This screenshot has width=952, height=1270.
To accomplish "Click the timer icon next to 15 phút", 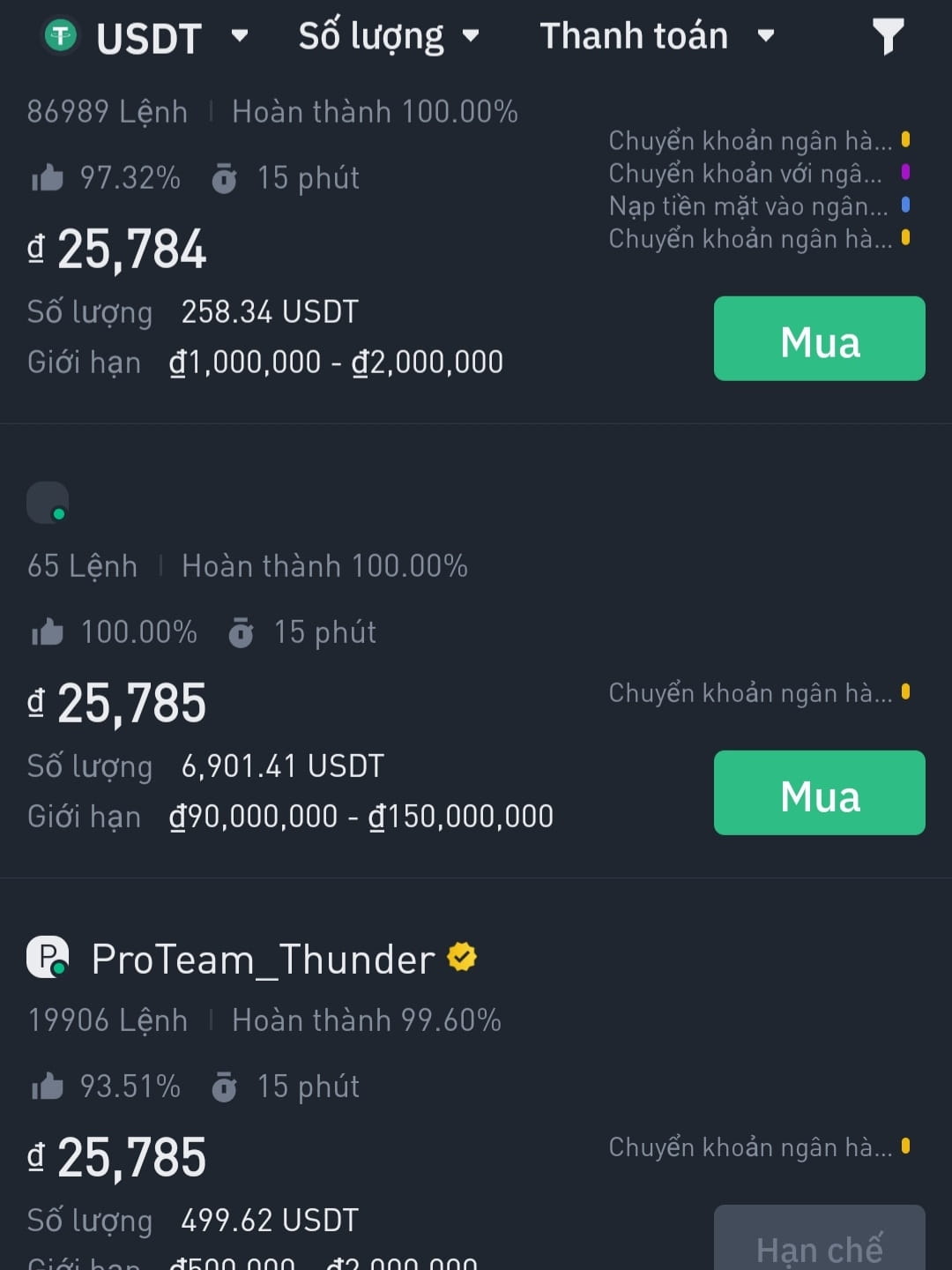I will click(224, 176).
